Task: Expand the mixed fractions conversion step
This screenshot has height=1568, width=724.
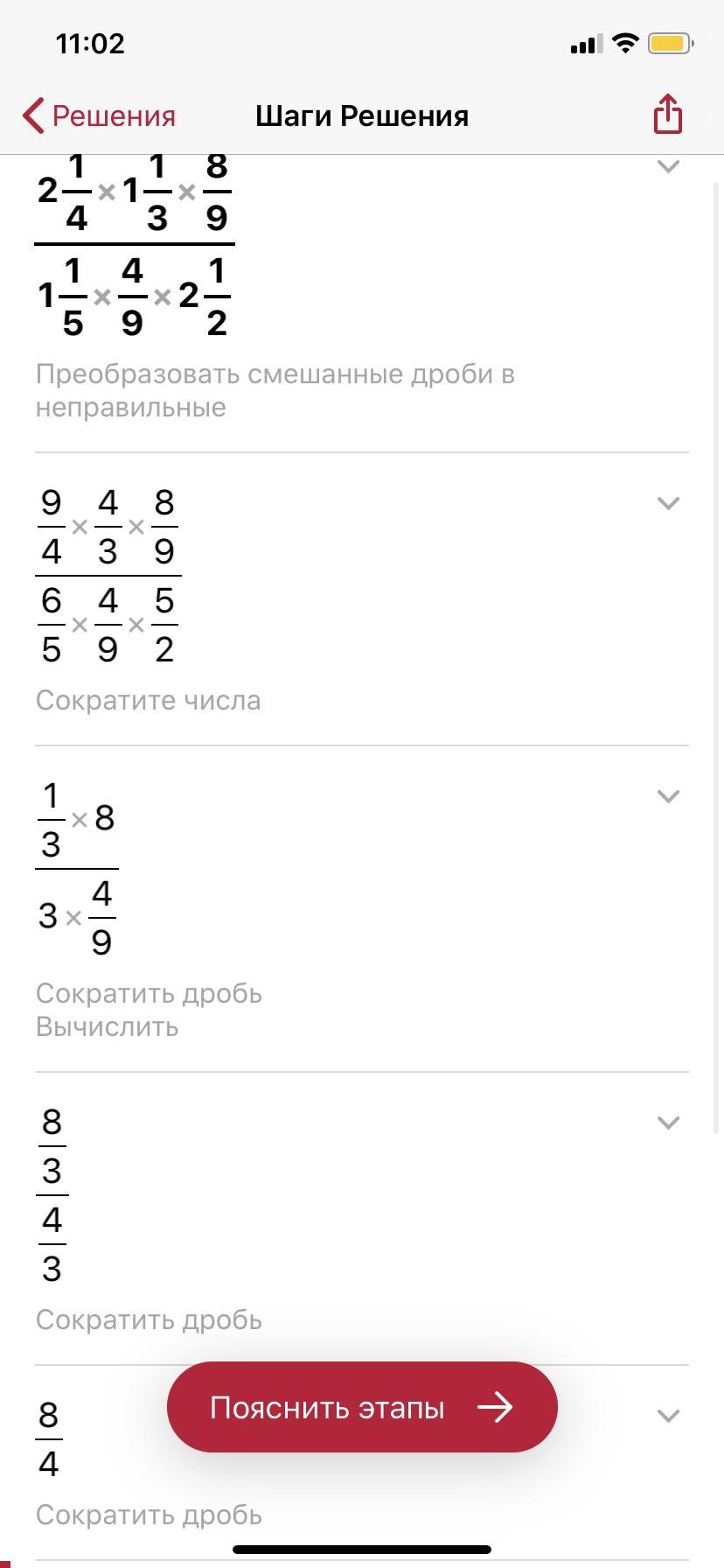Action: click(x=668, y=166)
